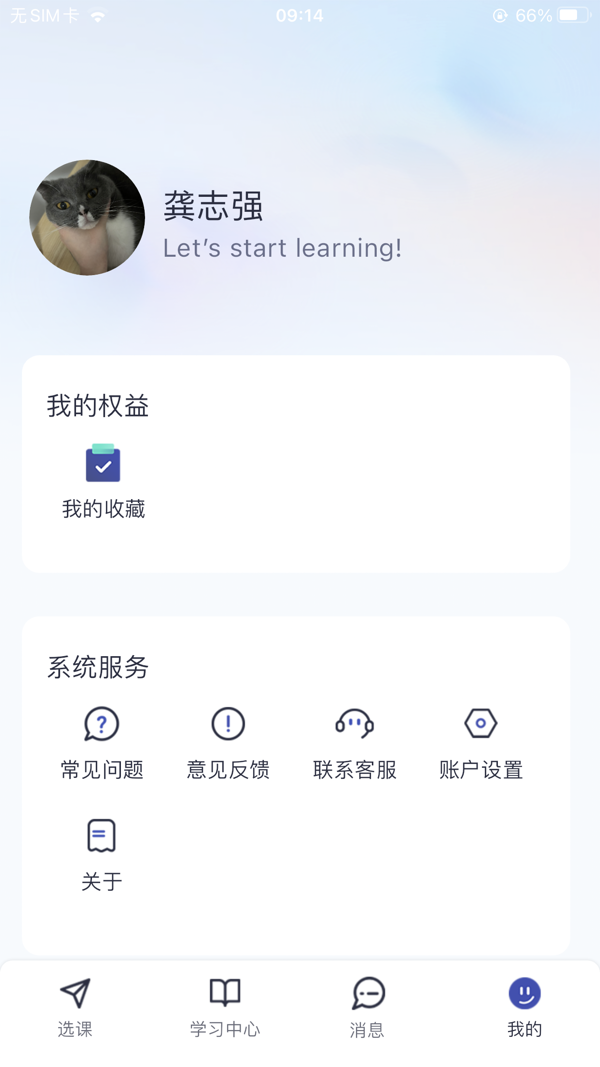Switch to the 学习中心 tab
The height and width of the screenshot is (1067, 600).
(x=225, y=1007)
